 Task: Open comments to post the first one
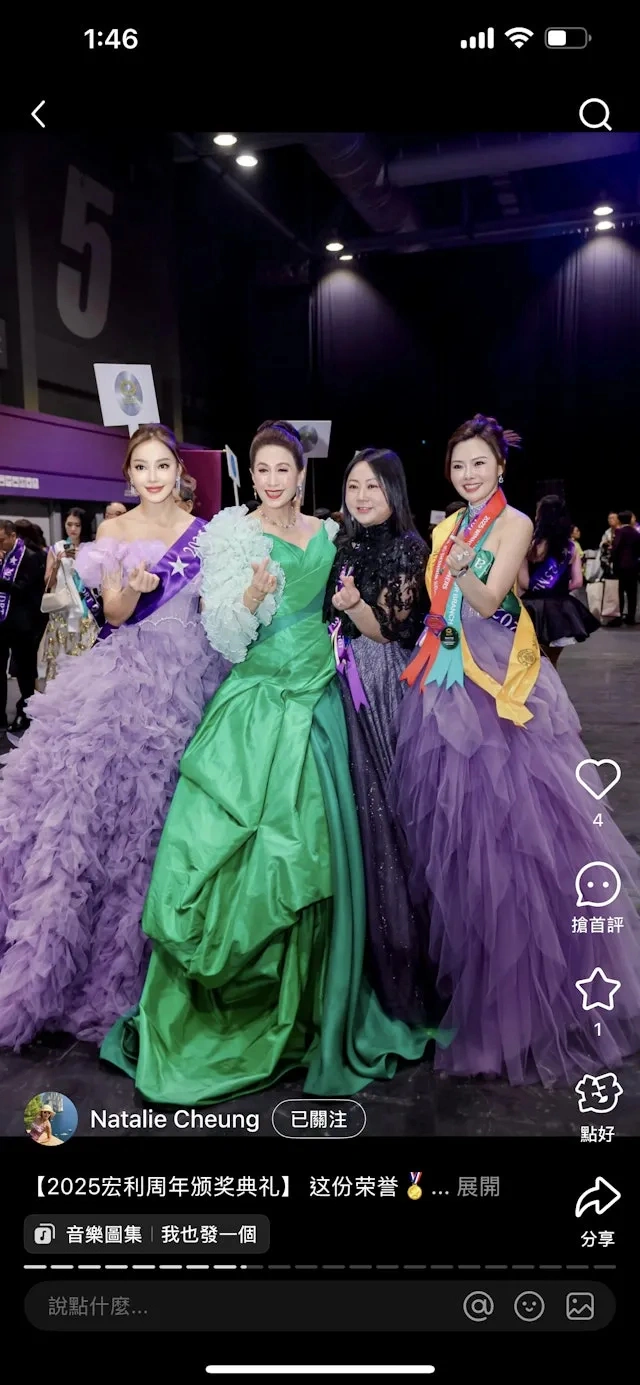(598, 885)
